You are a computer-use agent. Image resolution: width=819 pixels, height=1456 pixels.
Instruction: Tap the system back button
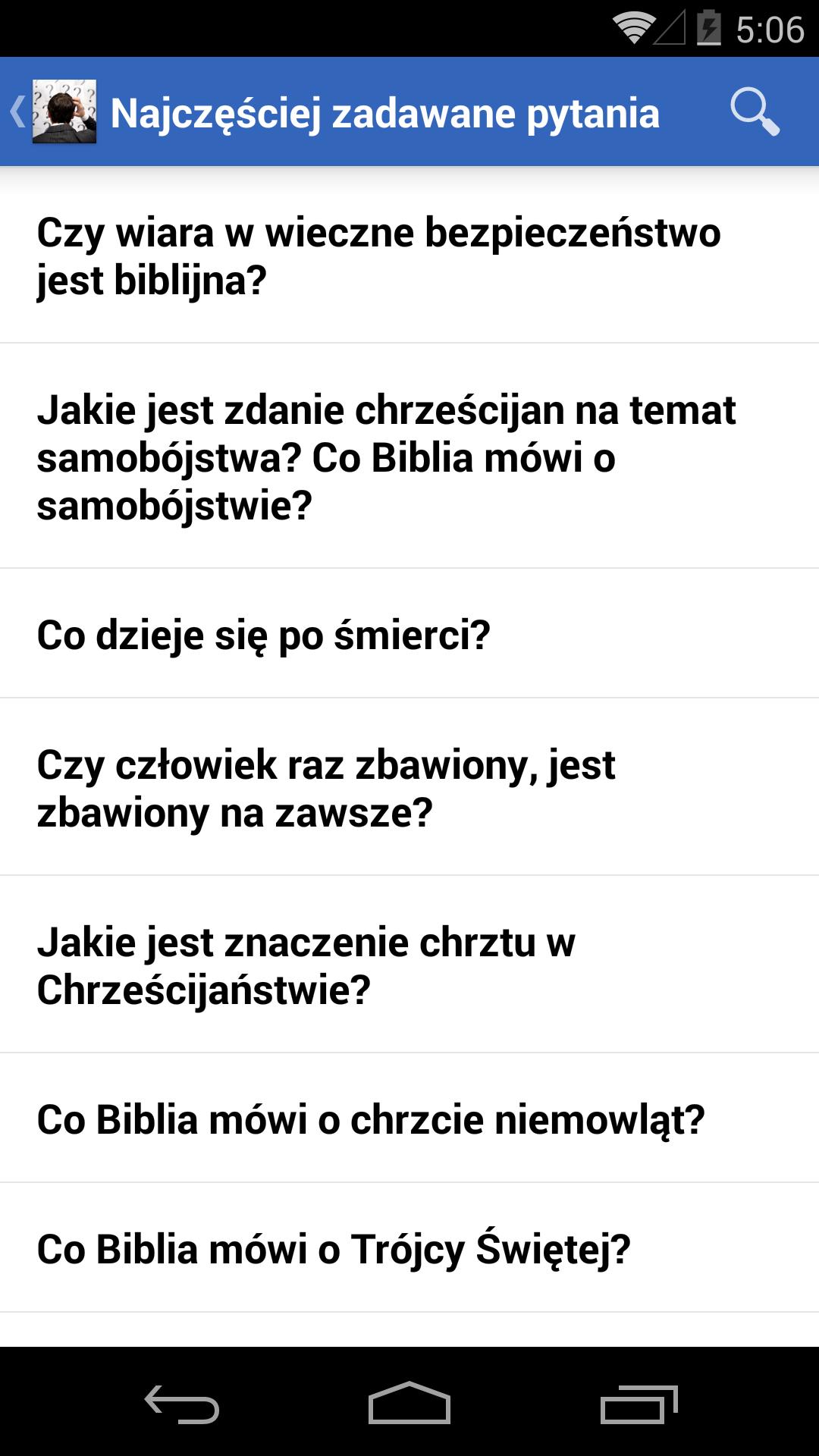click(182, 1404)
